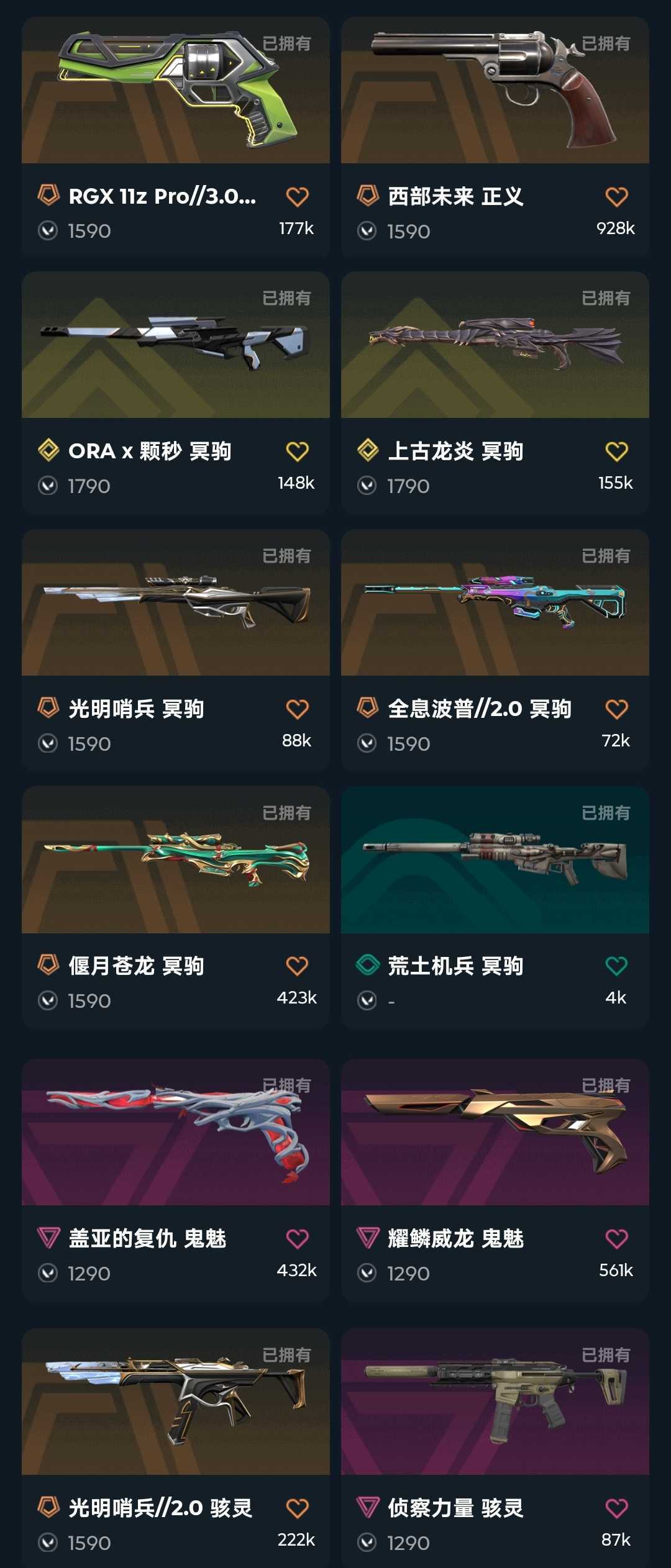
Task: Favorite the 偃月苍龙 冥驹 skin
Action: pyautogui.click(x=297, y=966)
